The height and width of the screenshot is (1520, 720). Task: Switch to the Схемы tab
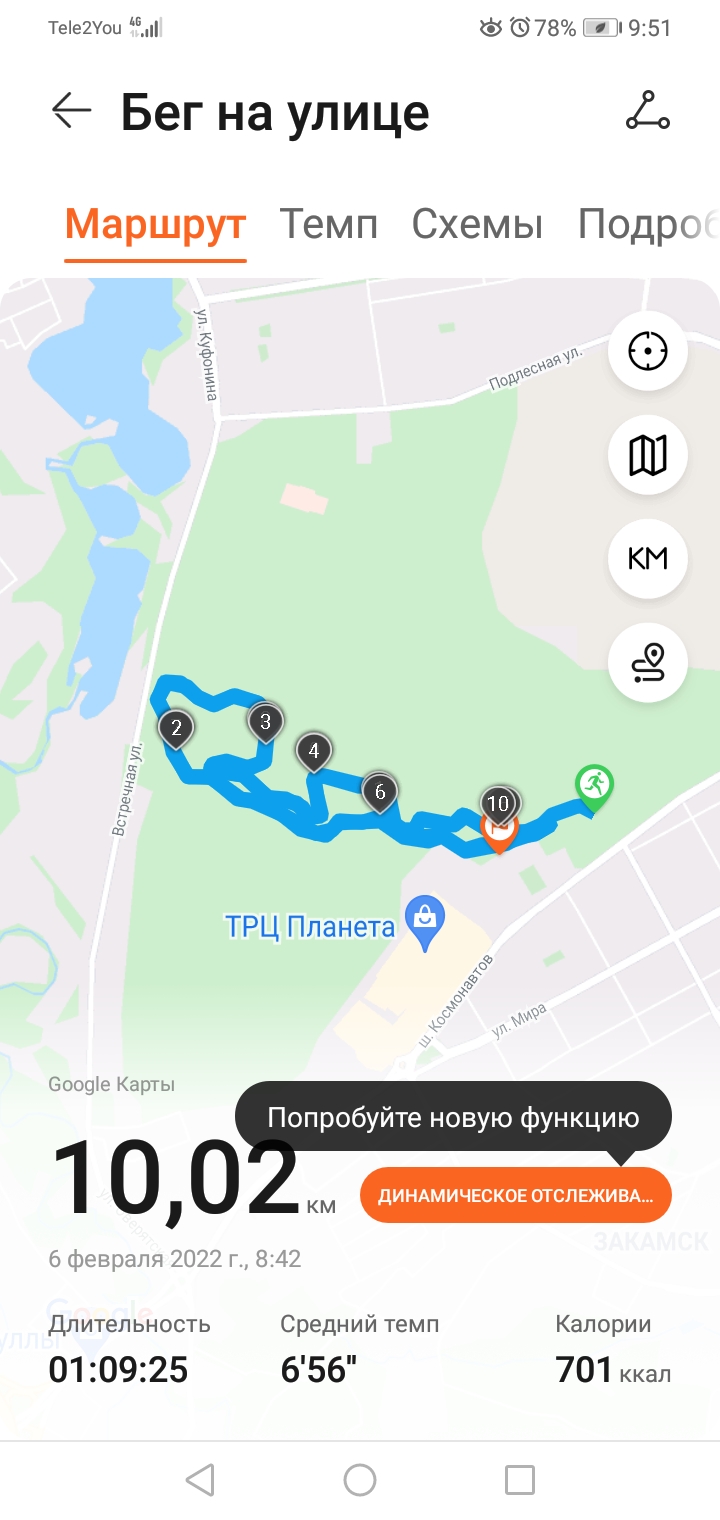click(x=477, y=224)
